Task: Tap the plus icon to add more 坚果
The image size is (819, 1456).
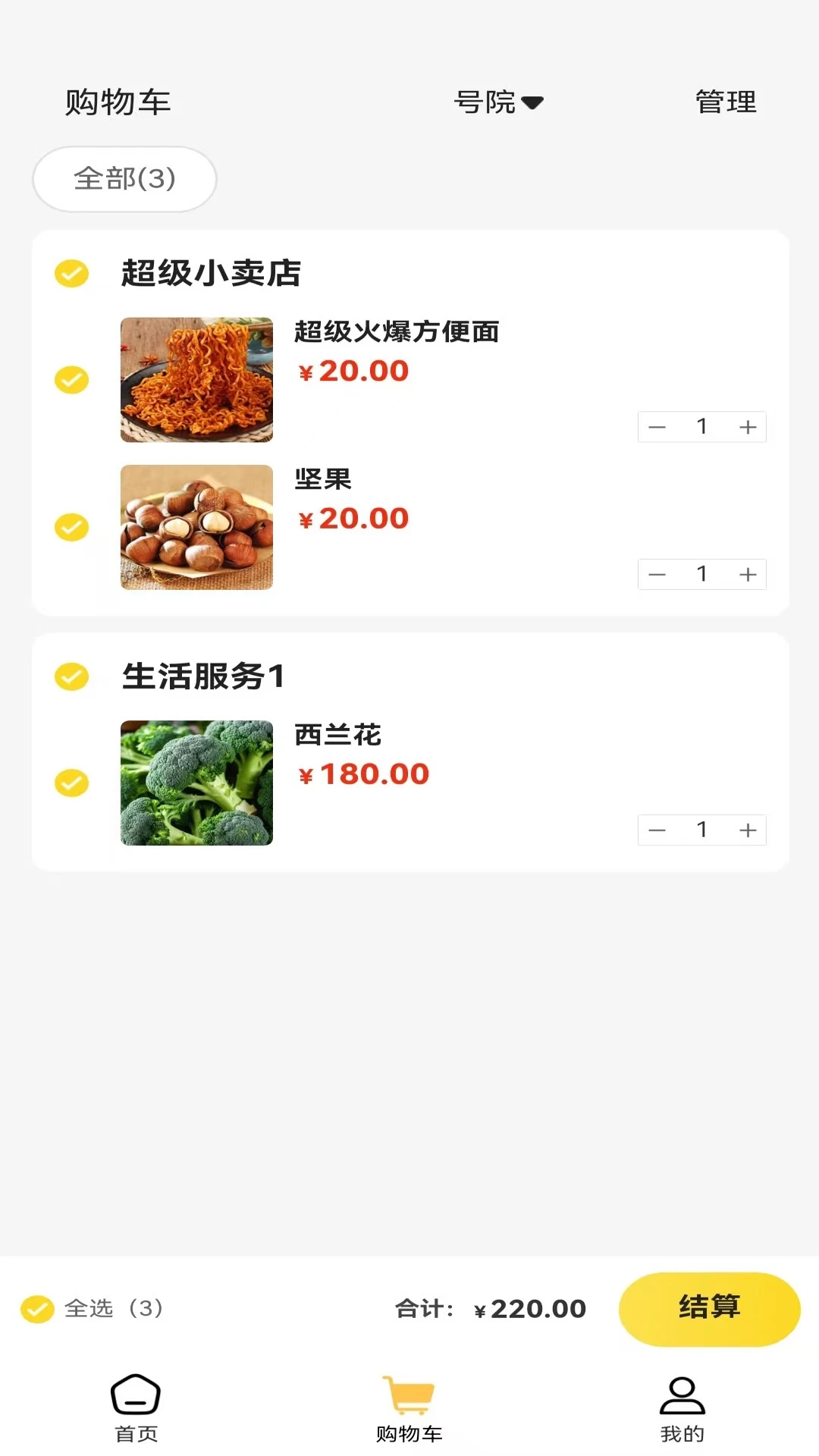Action: pyautogui.click(x=748, y=574)
